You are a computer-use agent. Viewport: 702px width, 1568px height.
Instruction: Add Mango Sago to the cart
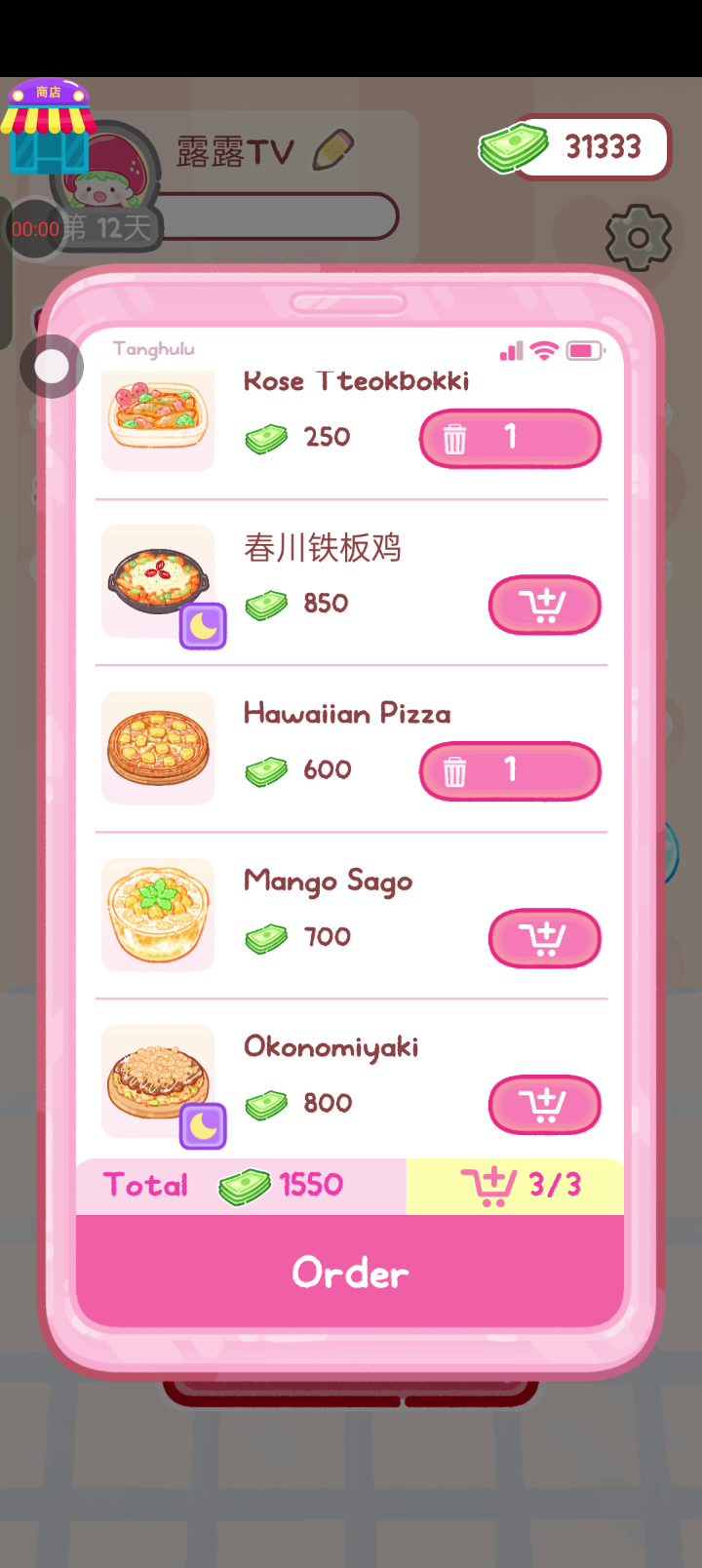(544, 938)
